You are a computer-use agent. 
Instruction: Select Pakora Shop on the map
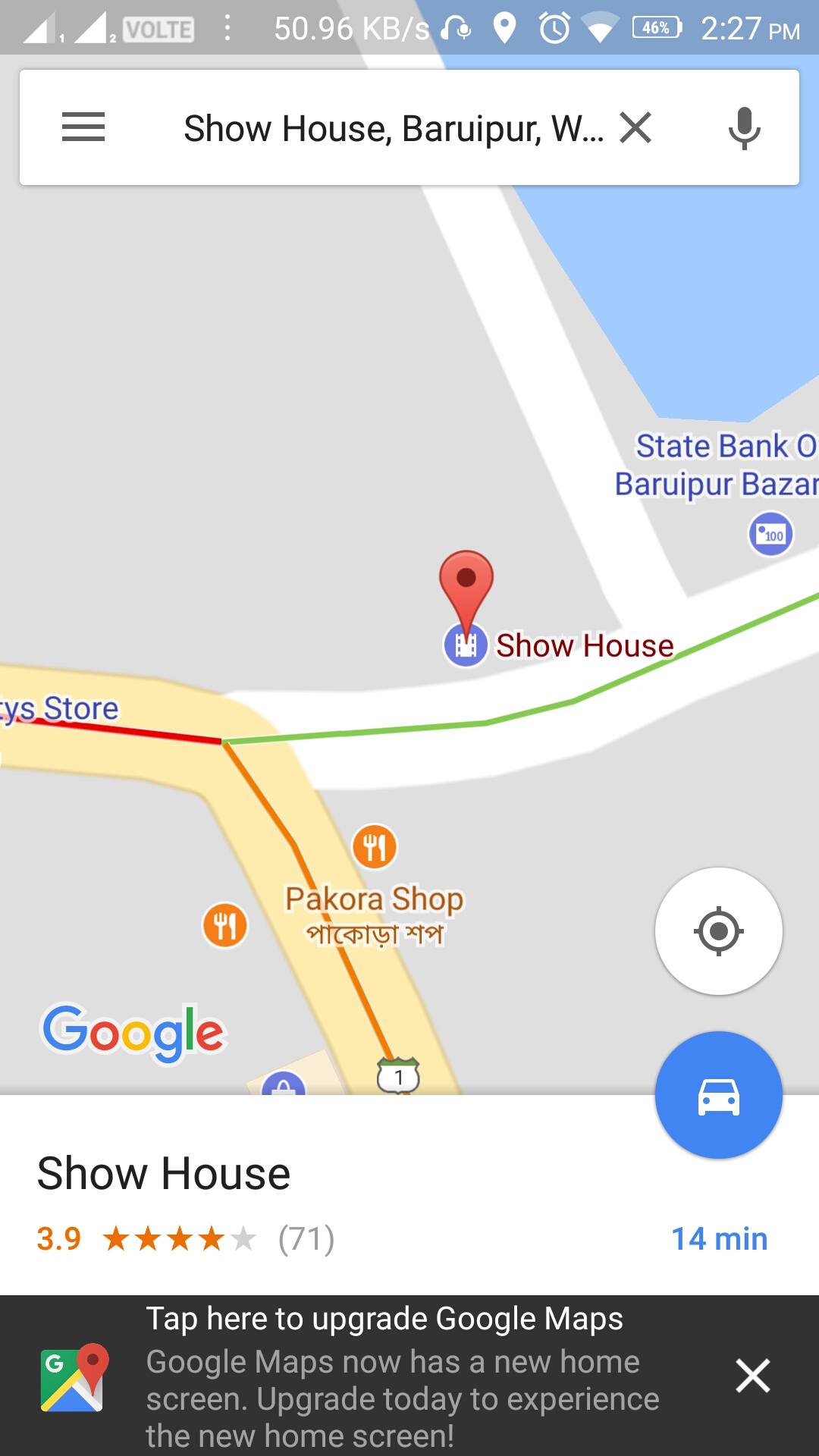(374, 847)
